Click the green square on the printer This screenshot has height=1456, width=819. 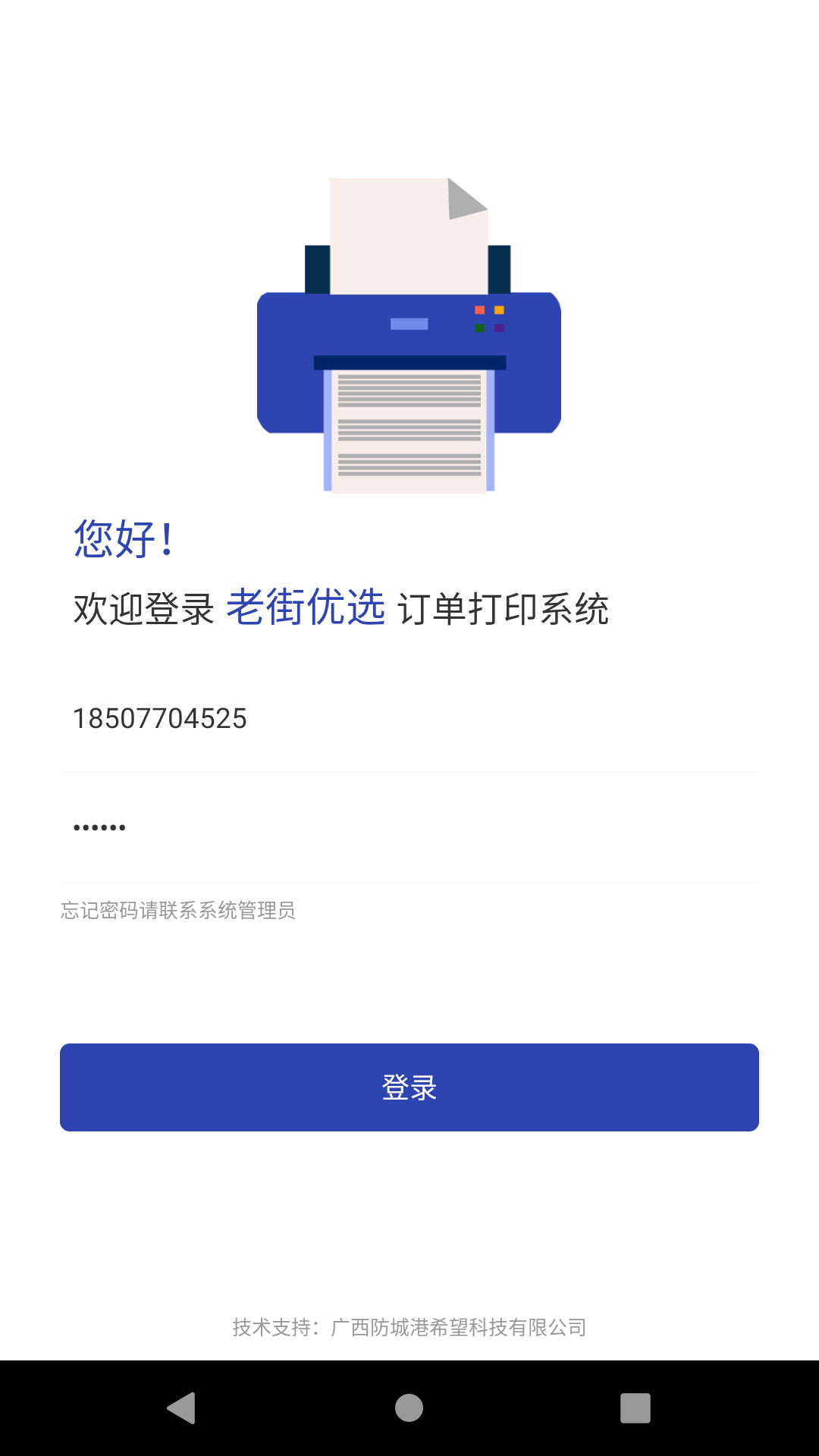pyautogui.click(x=480, y=327)
